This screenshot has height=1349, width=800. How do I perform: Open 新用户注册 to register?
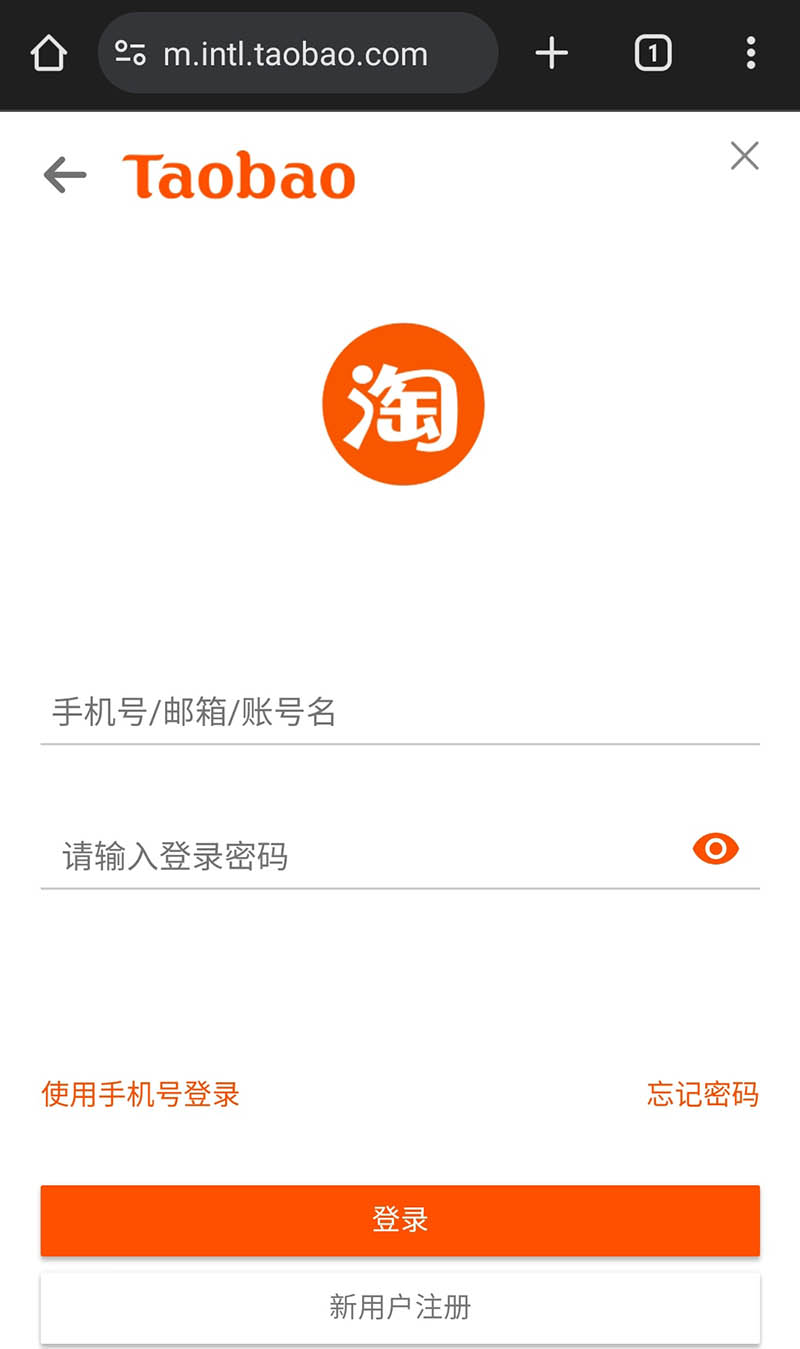[x=400, y=1307]
